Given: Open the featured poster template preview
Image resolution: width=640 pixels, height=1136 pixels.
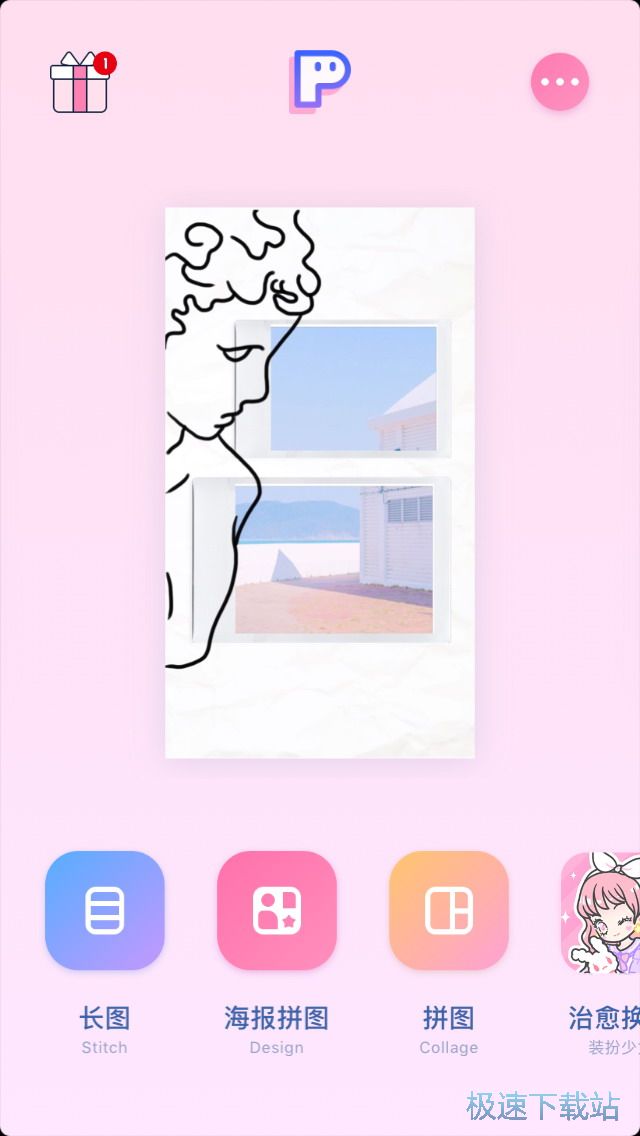Looking at the screenshot, I should [x=320, y=482].
